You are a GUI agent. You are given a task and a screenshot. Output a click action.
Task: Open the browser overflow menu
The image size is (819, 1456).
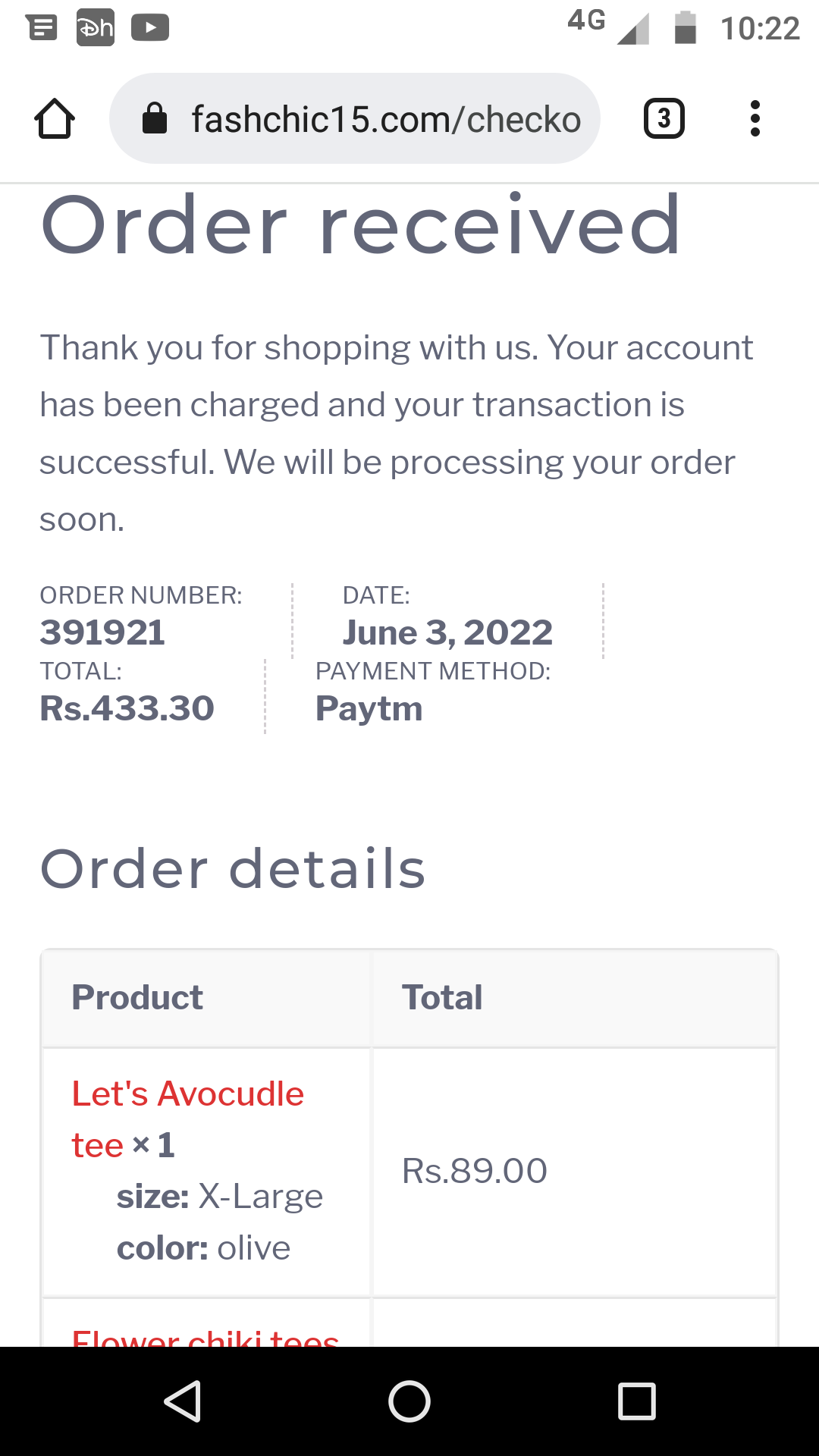click(755, 118)
